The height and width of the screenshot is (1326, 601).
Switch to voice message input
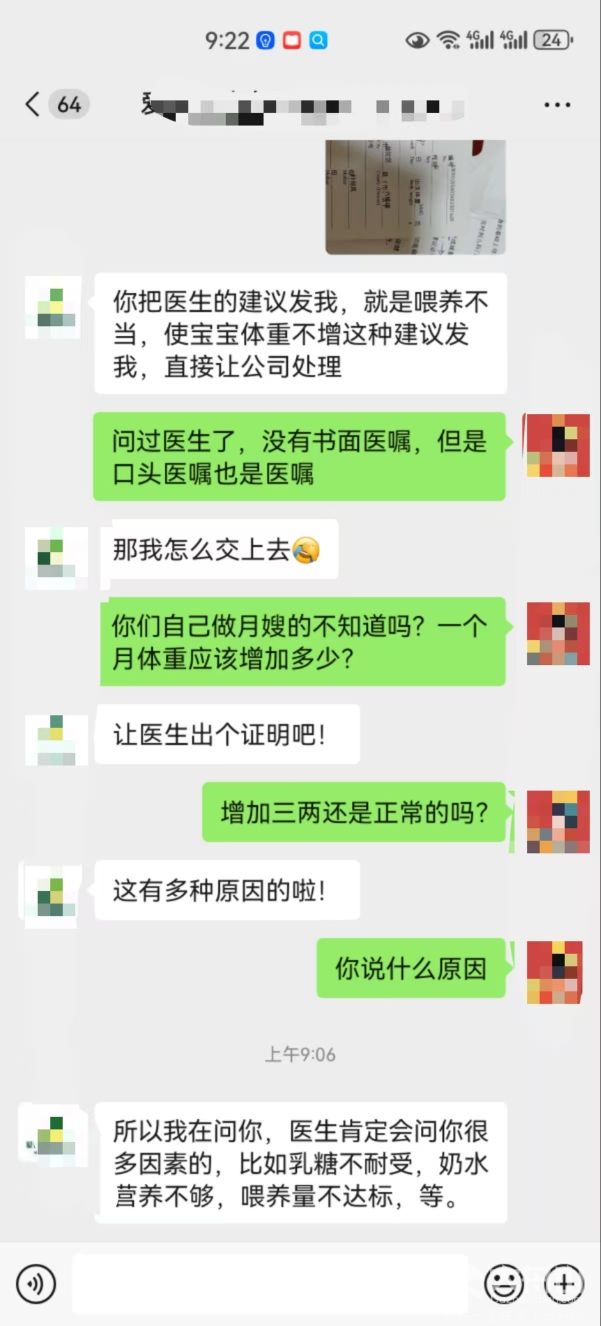tap(36, 1283)
